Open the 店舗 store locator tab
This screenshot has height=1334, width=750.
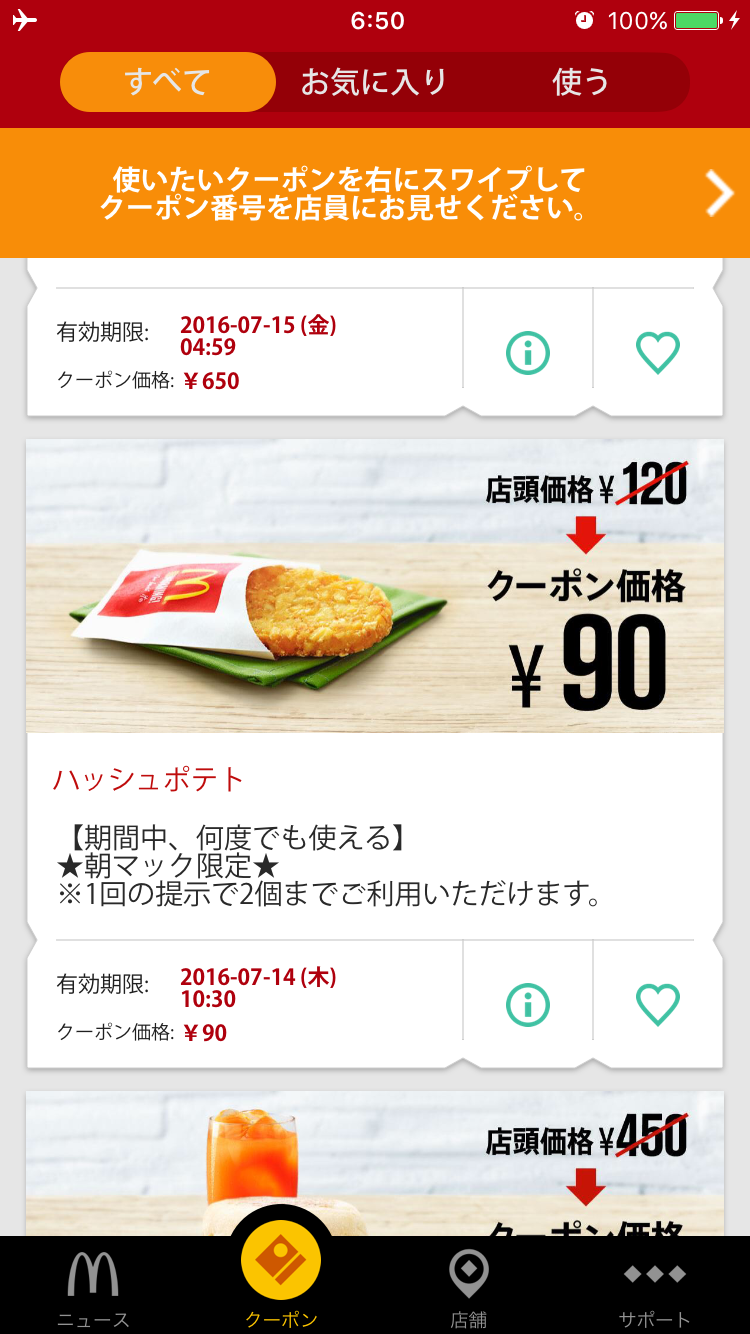468,1287
